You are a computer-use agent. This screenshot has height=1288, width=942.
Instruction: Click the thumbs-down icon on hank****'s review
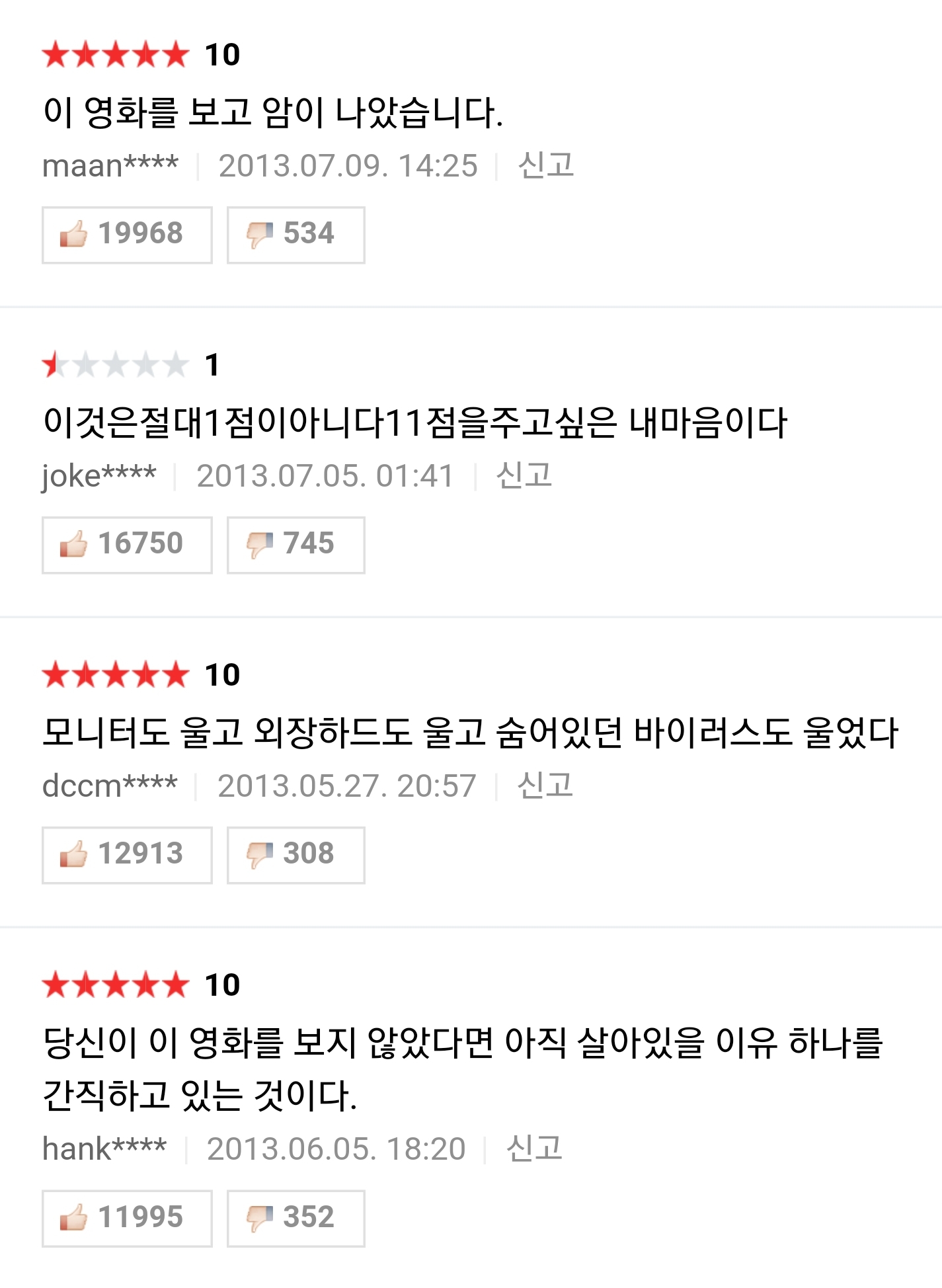click(x=263, y=1217)
